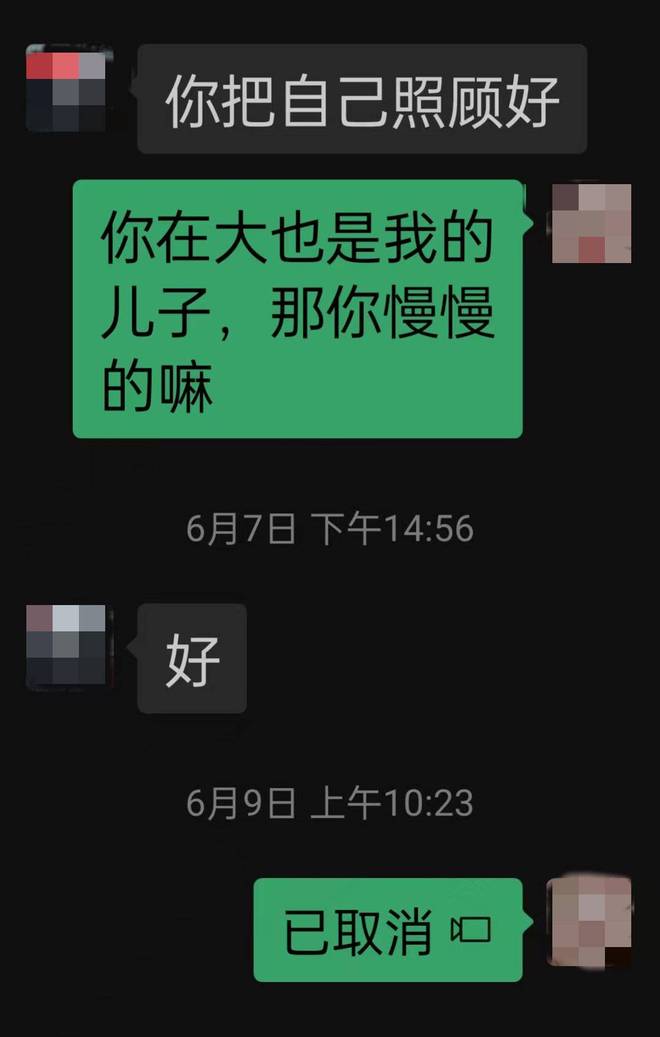Open the avatar next to 你把自己照顾好
Image resolution: width=660 pixels, height=1037 pixels.
pyautogui.click(x=66, y=90)
